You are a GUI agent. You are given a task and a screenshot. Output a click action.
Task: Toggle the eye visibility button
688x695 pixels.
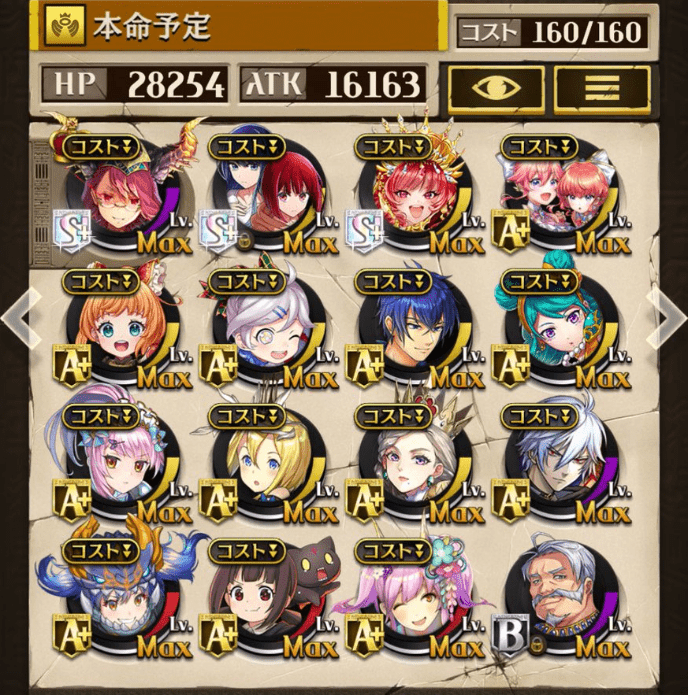496,88
